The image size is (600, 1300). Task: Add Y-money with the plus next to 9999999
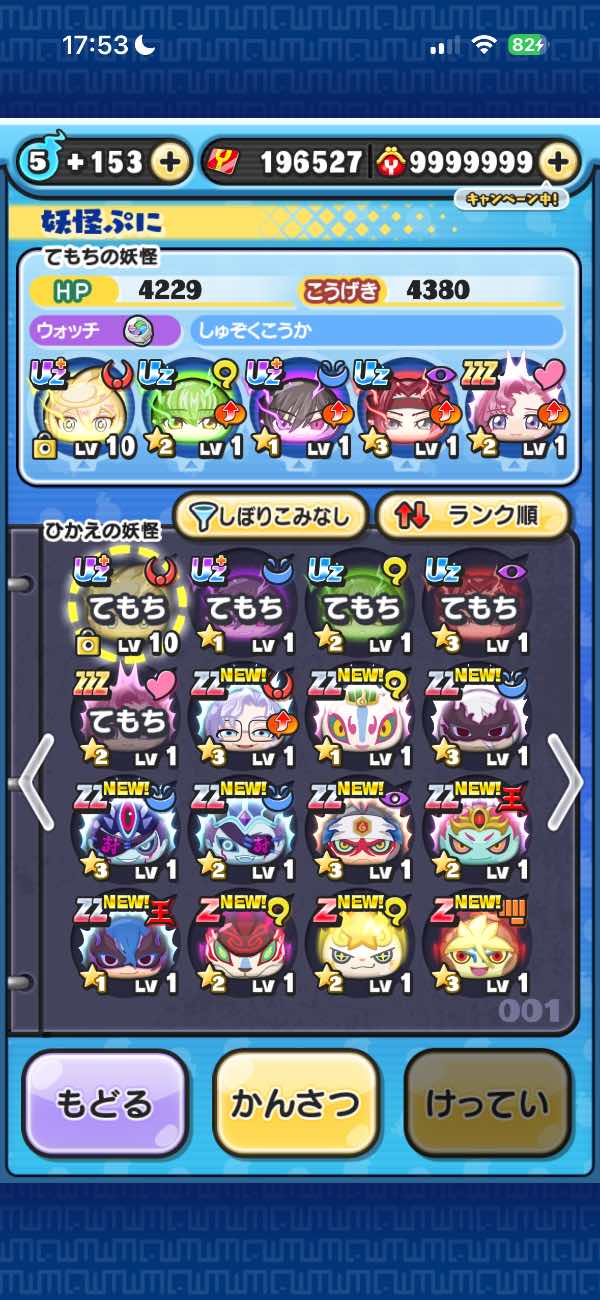click(559, 162)
